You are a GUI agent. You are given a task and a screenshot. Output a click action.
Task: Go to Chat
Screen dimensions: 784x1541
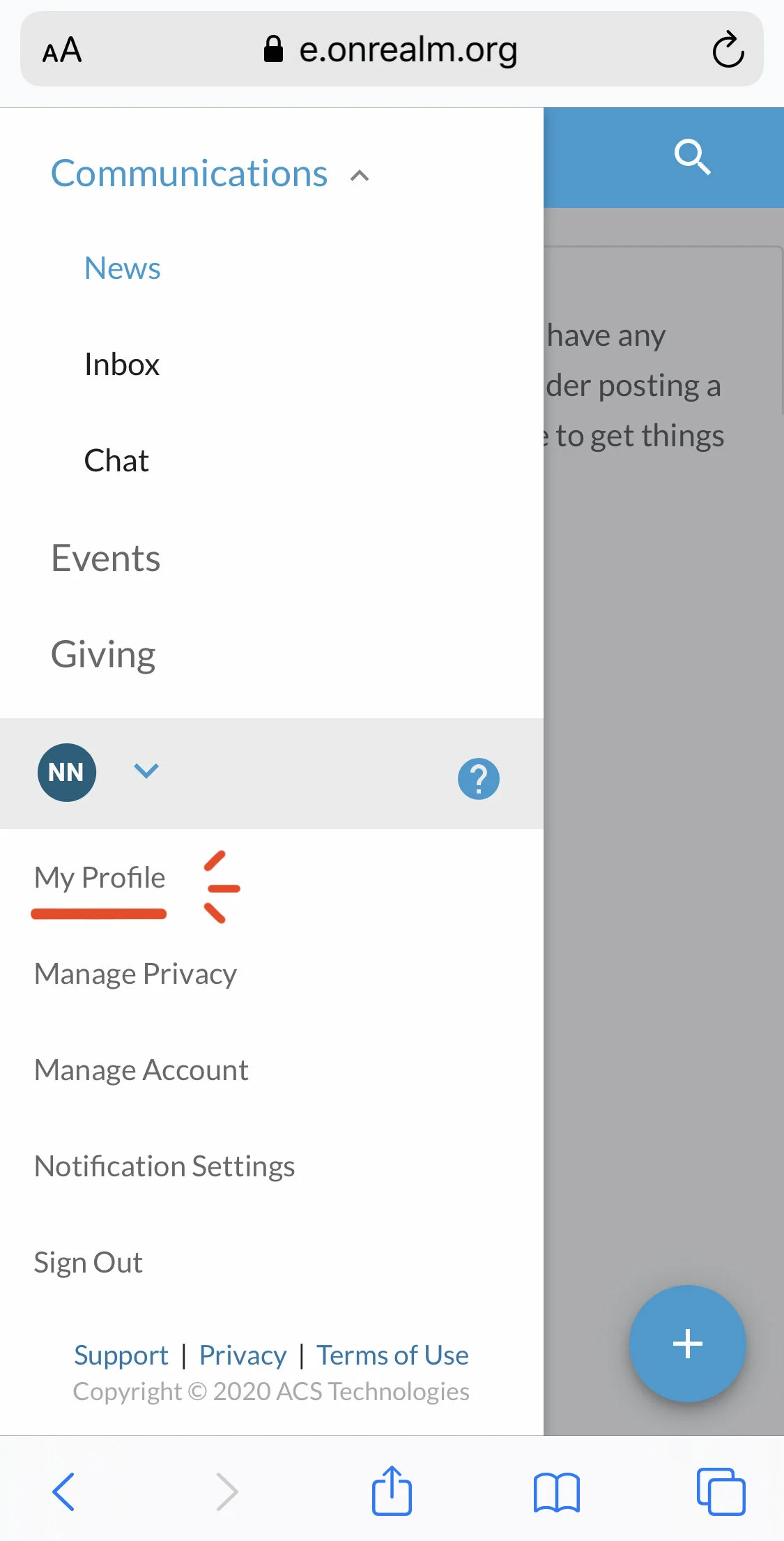pyautogui.click(x=116, y=461)
